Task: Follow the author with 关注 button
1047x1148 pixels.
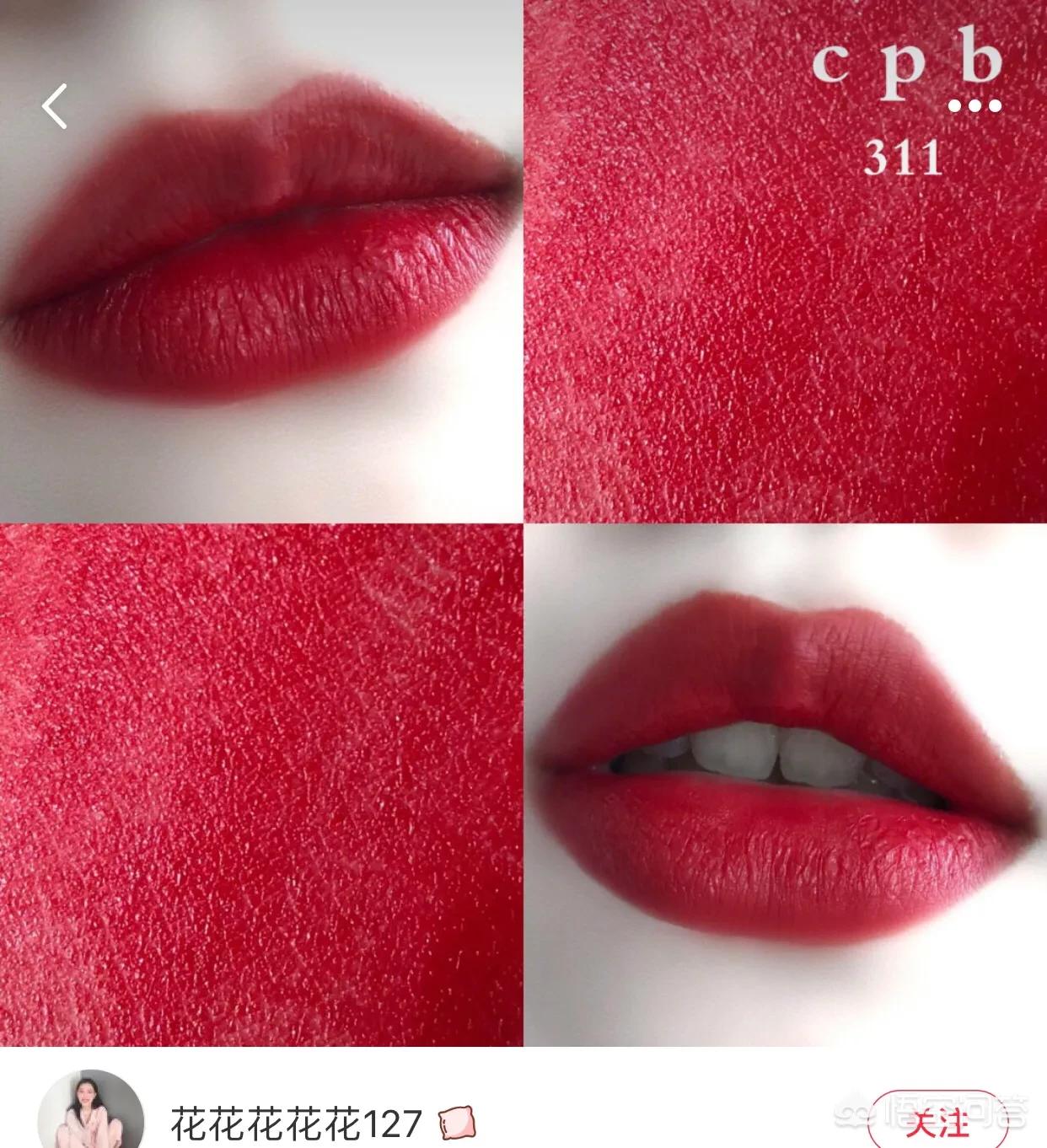Action: tap(936, 1122)
